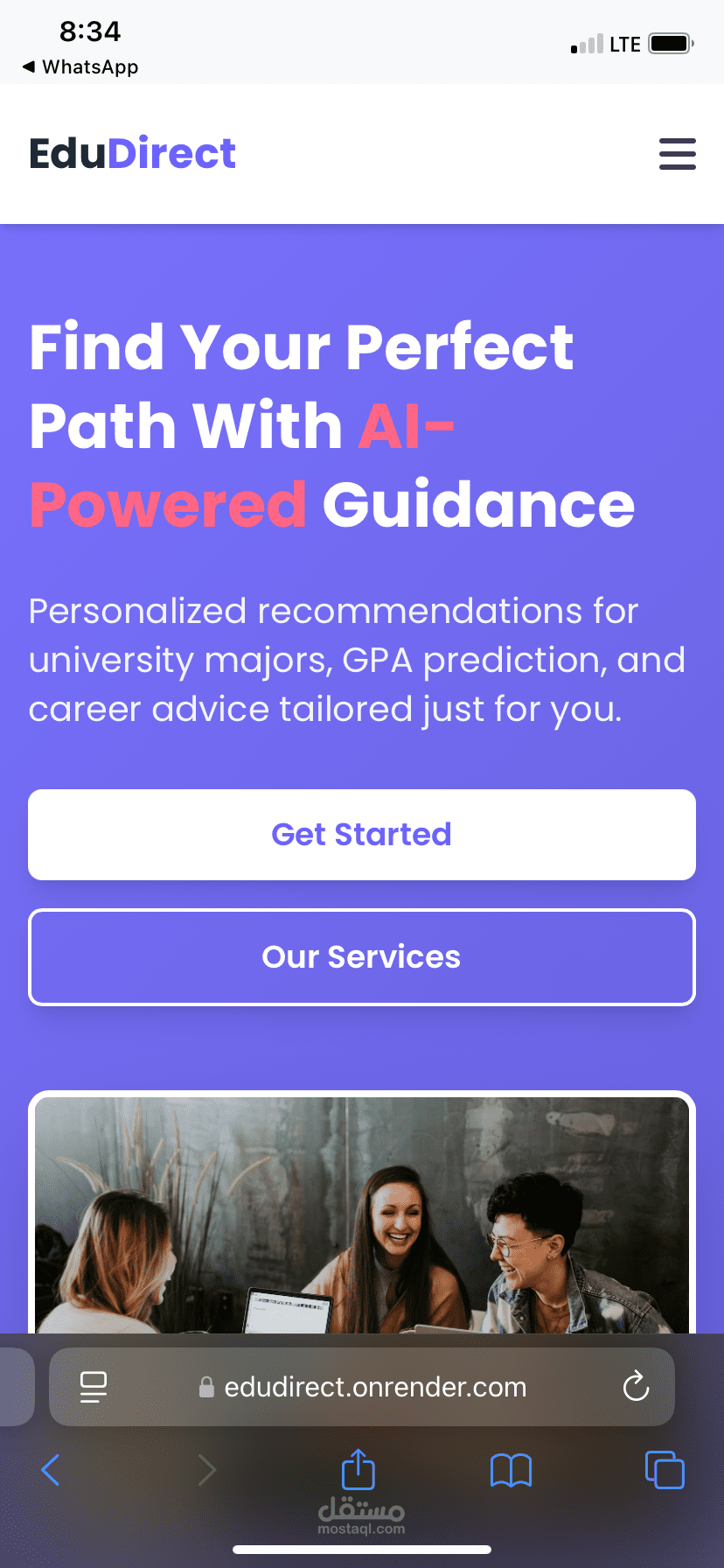Image resolution: width=724 pixels, height=1568 pixels.
Task: Show all open tabs
Action: tap(665, 1469)
